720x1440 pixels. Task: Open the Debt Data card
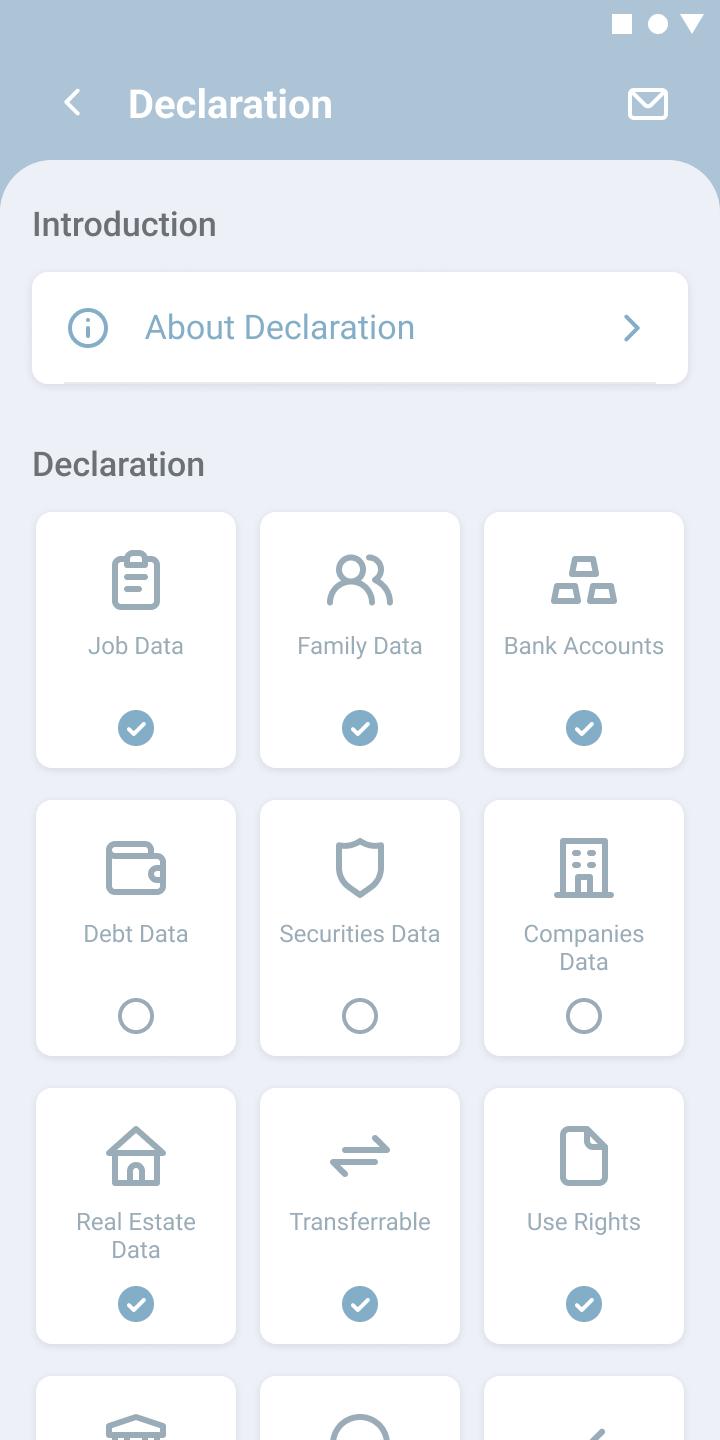pos(136,928)
